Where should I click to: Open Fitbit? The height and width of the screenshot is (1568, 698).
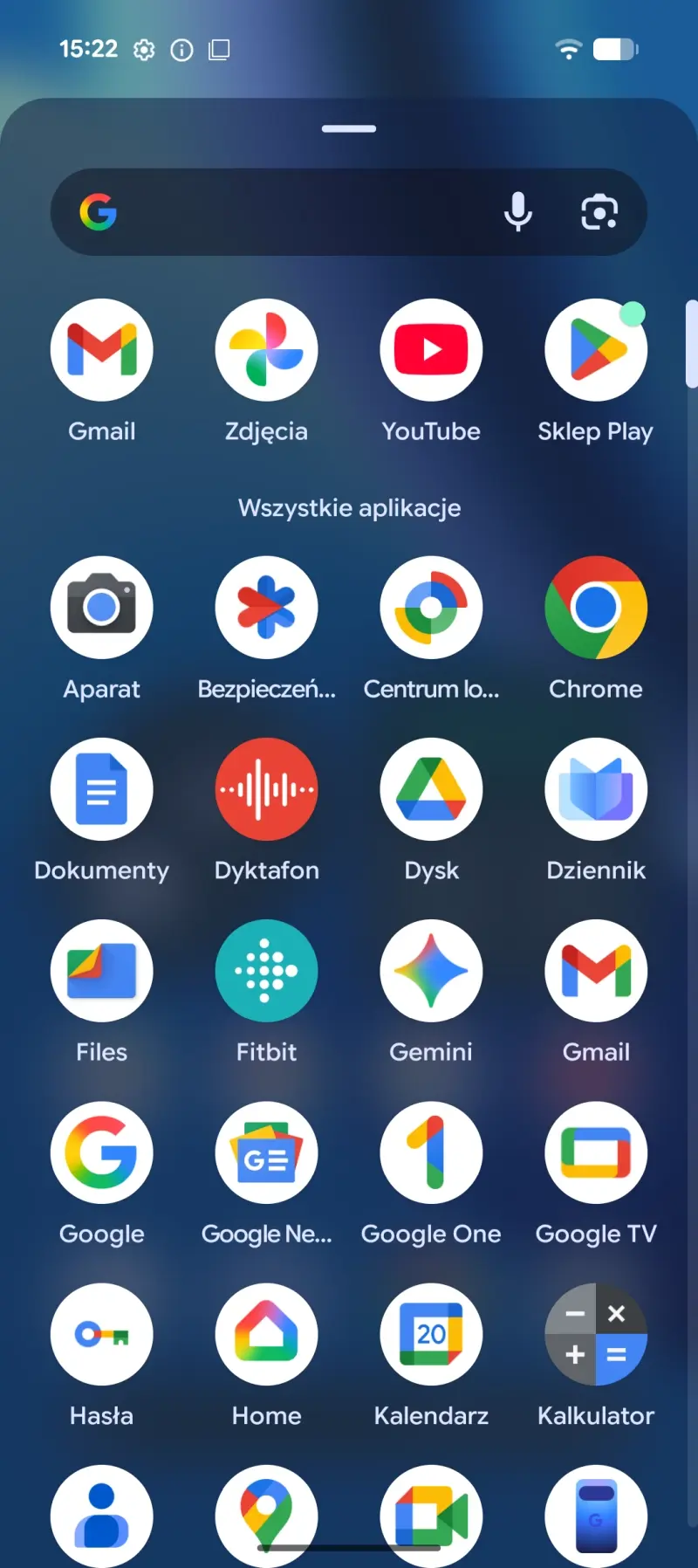pos(266,971)
